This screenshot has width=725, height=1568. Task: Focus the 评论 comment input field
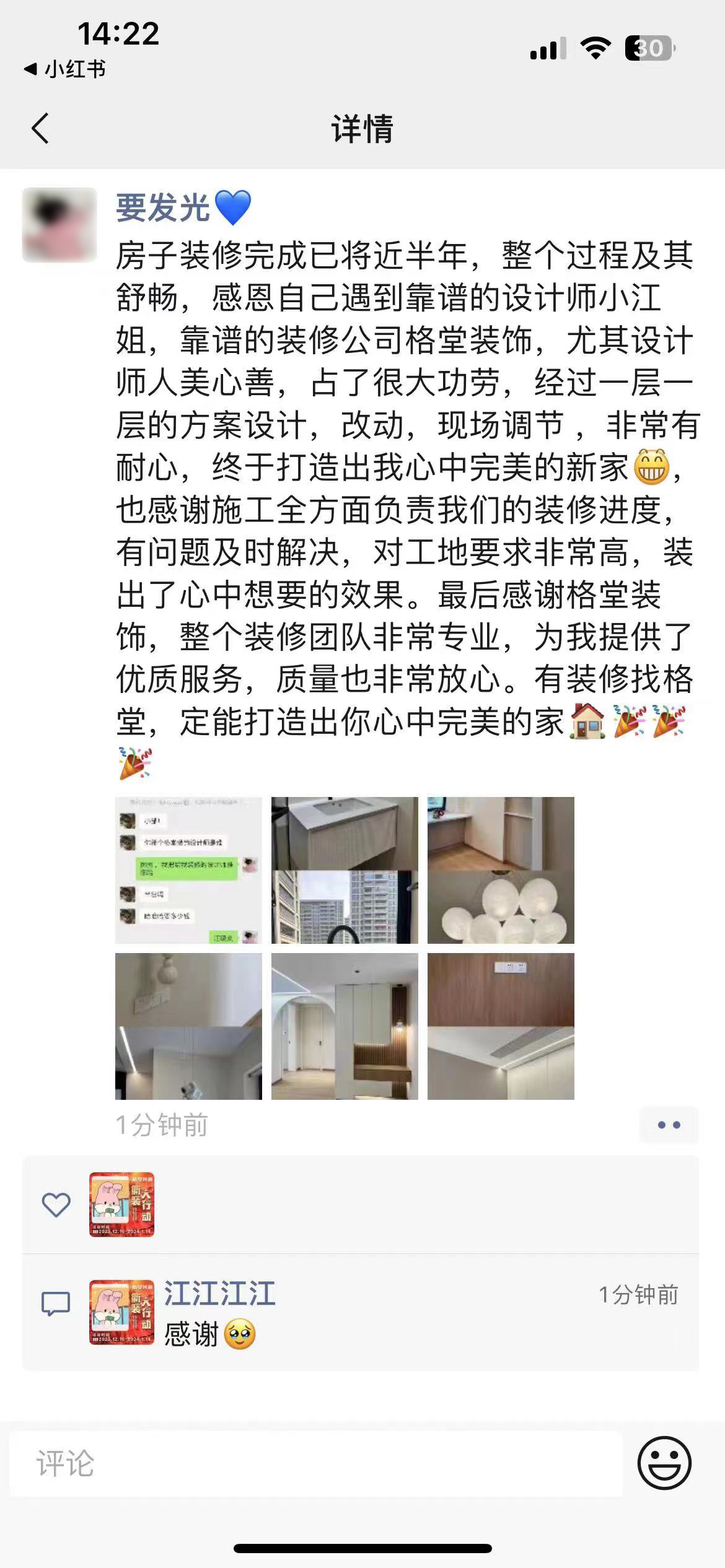pos(316,1464)
